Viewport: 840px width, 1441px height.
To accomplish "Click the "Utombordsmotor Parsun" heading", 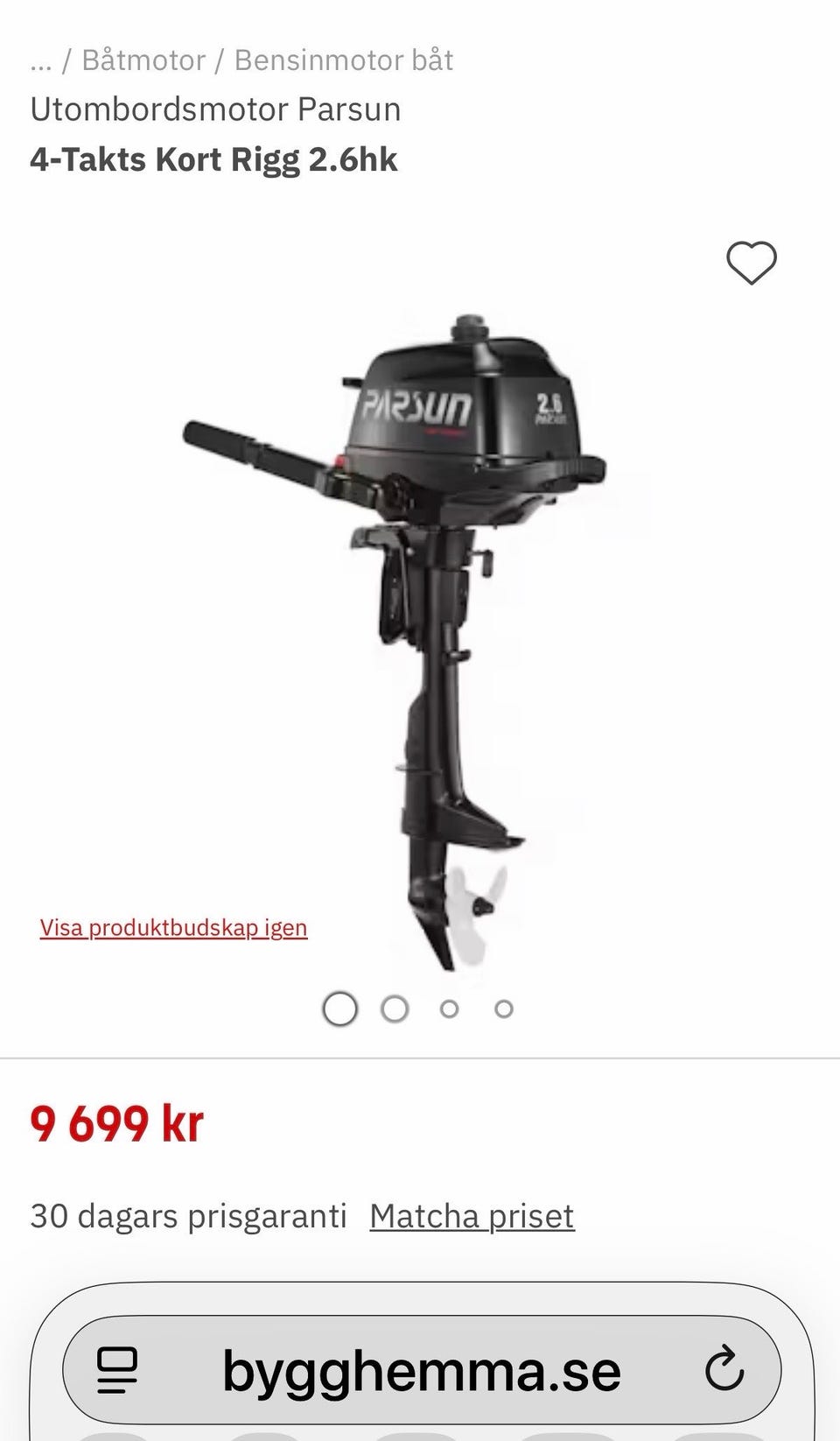I will coord(215,109).
